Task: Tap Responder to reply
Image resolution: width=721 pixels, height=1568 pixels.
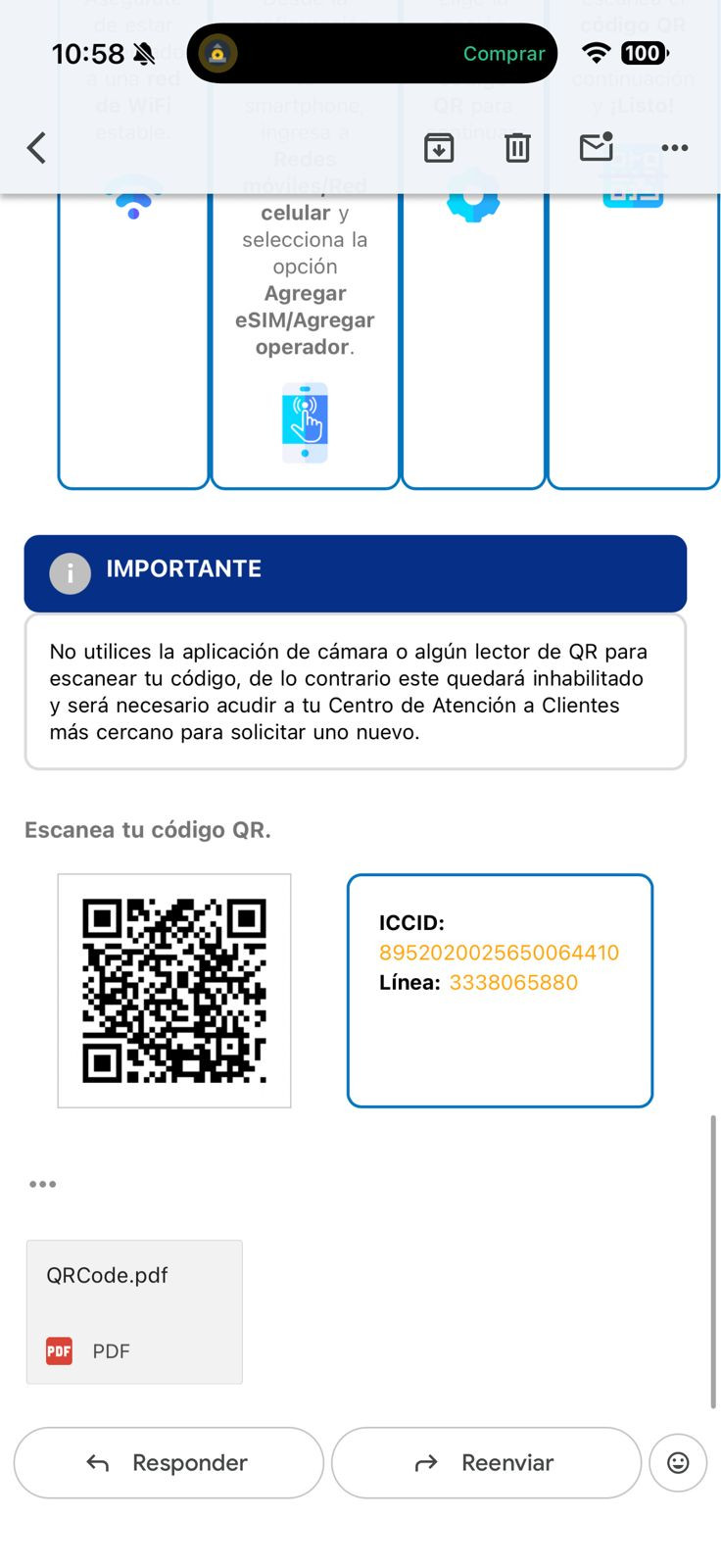Action: 168,1462
